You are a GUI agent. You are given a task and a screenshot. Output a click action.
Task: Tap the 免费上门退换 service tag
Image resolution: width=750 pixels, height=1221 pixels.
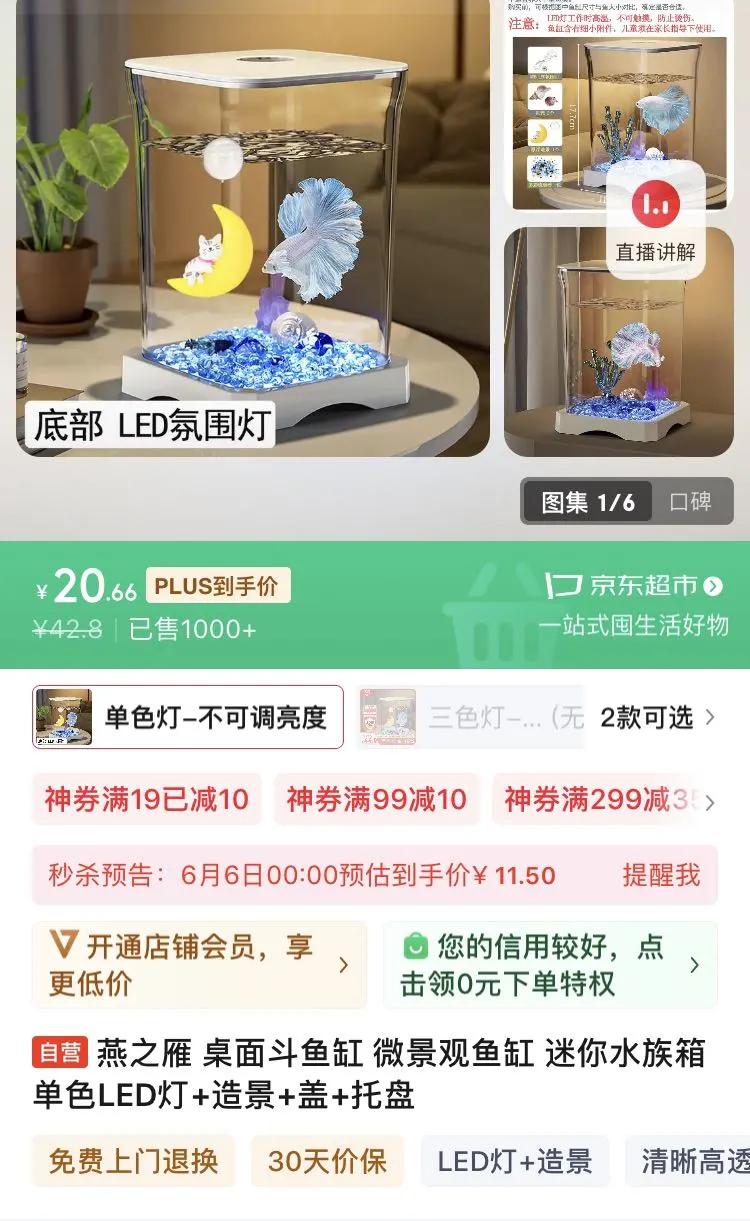pyautogui.click(x=134, y=1161)
